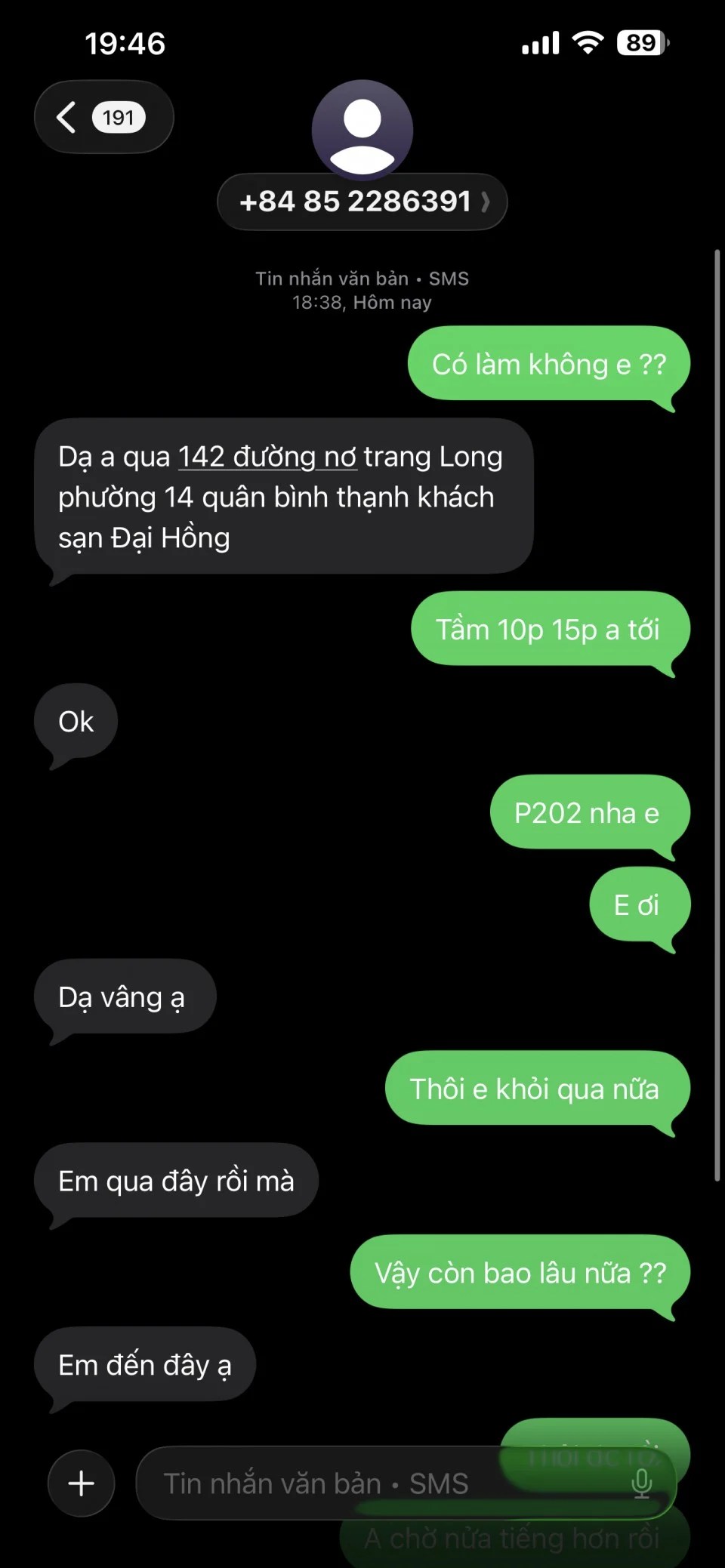Open contact details for +84 85 2286391
The height and width of the screenshot is (1568, 725).
point(362,202)
